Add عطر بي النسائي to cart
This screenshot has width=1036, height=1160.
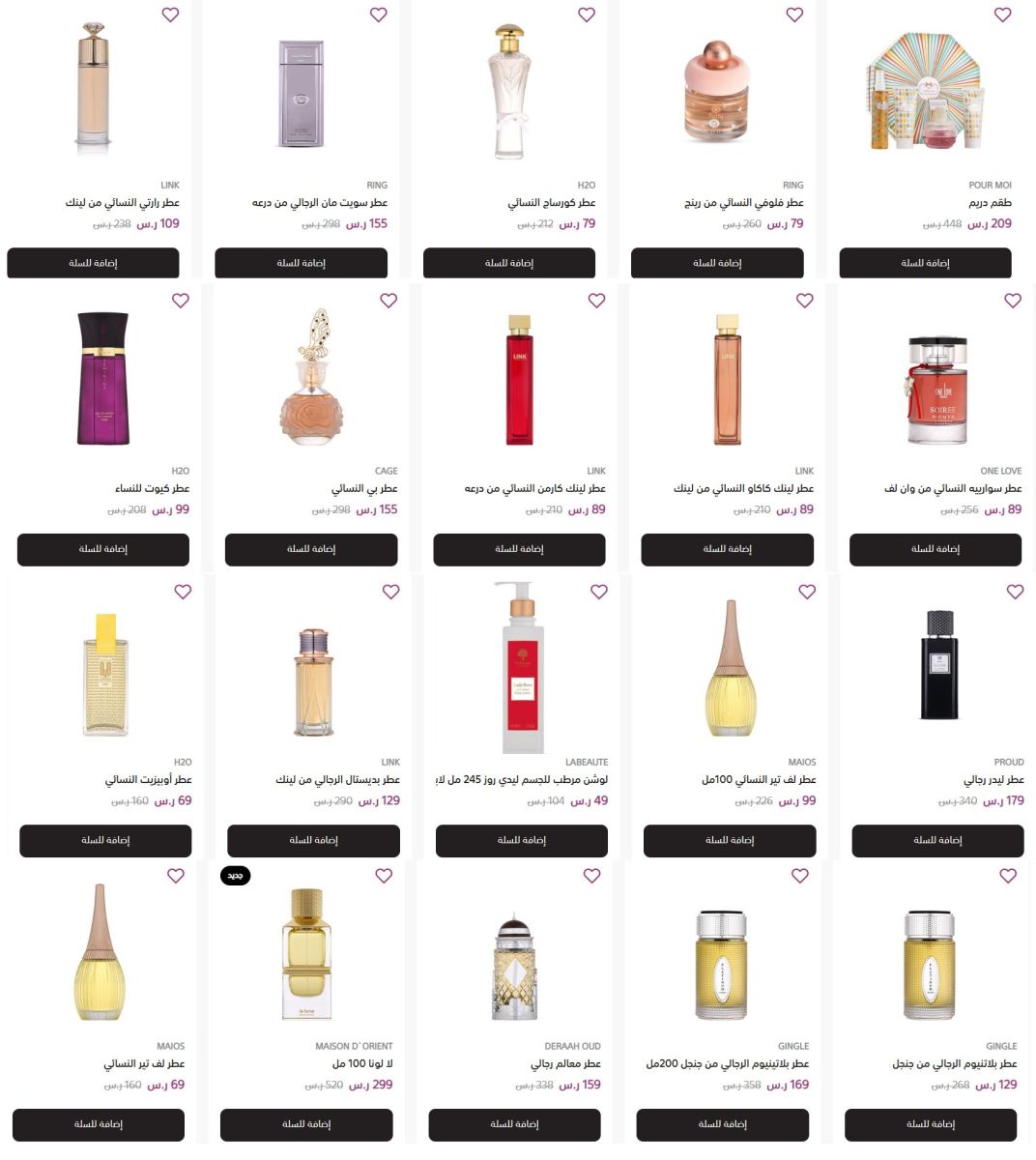coord(310,549)
